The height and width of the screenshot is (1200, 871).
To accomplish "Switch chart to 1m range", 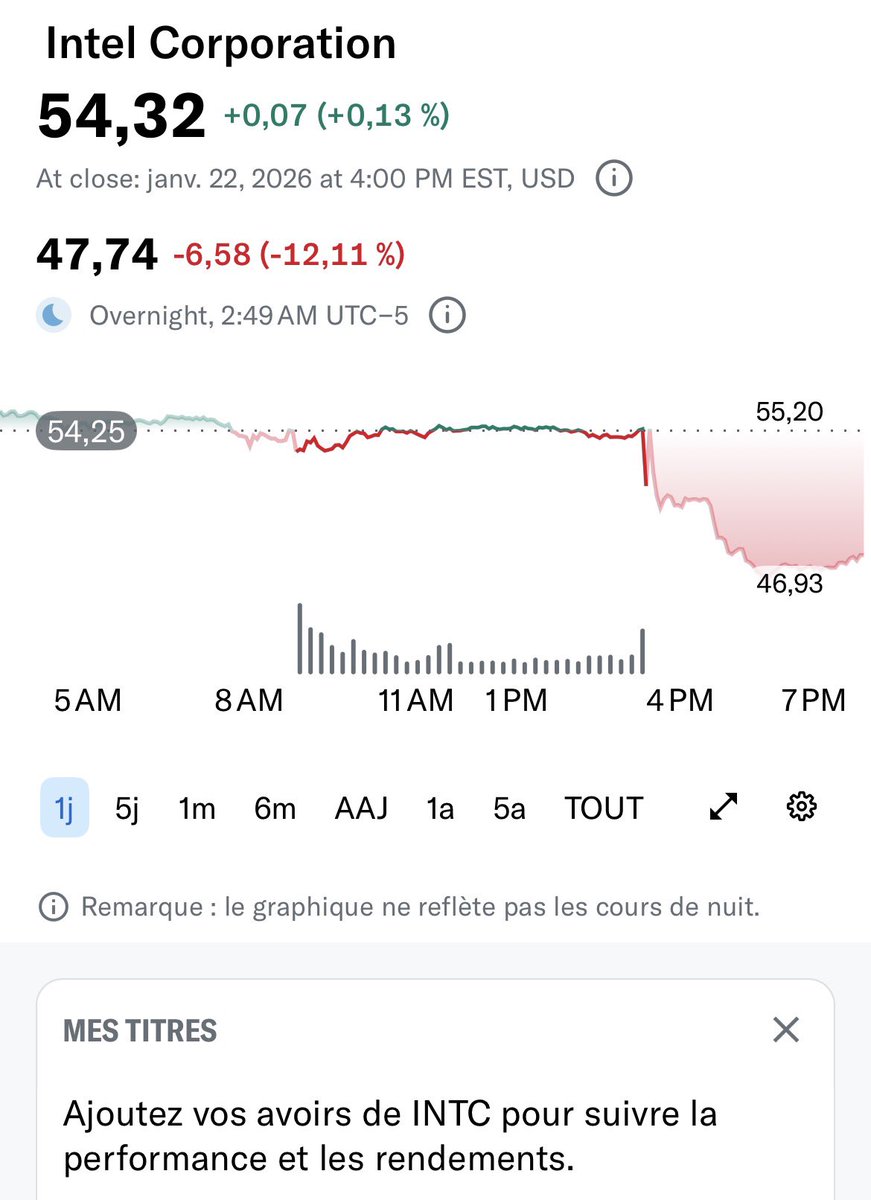I will click(x=197, y=808).
